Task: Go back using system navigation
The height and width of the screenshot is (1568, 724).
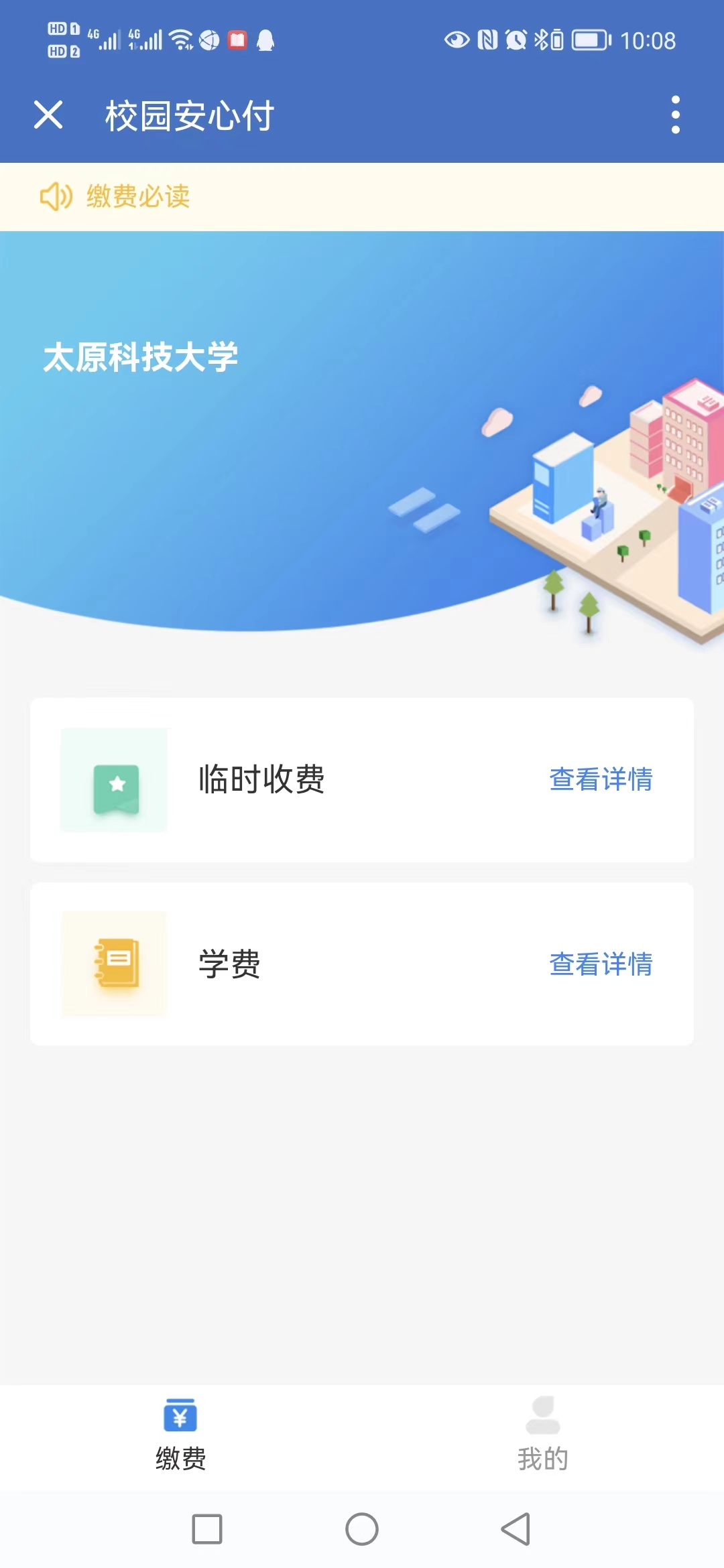Action: pyautogui.click(x=516, y=1529)
